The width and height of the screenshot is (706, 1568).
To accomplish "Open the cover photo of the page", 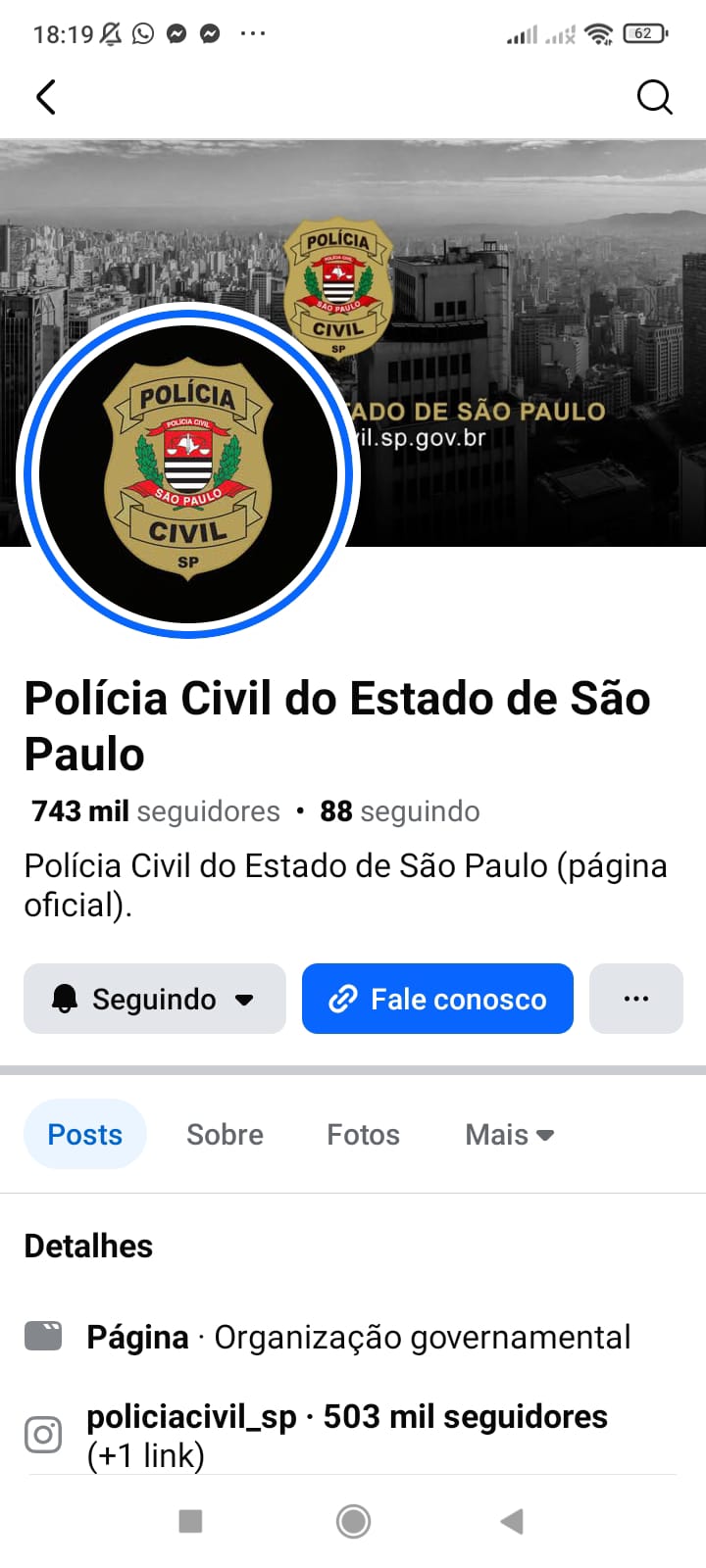I will 549,294.
